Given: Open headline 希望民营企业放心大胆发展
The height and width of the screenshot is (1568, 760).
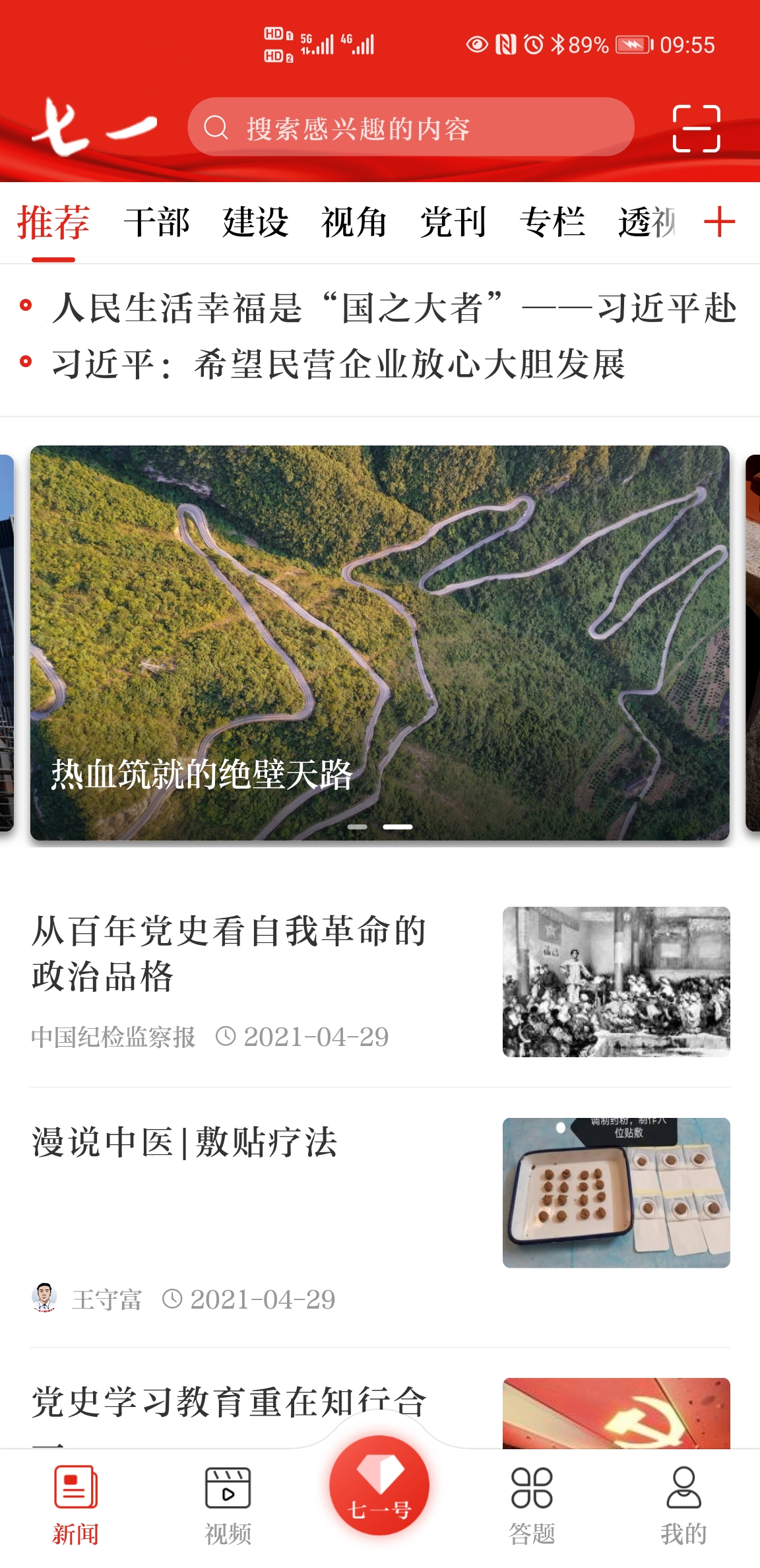Looking at the screenshot, I should 338,364.
